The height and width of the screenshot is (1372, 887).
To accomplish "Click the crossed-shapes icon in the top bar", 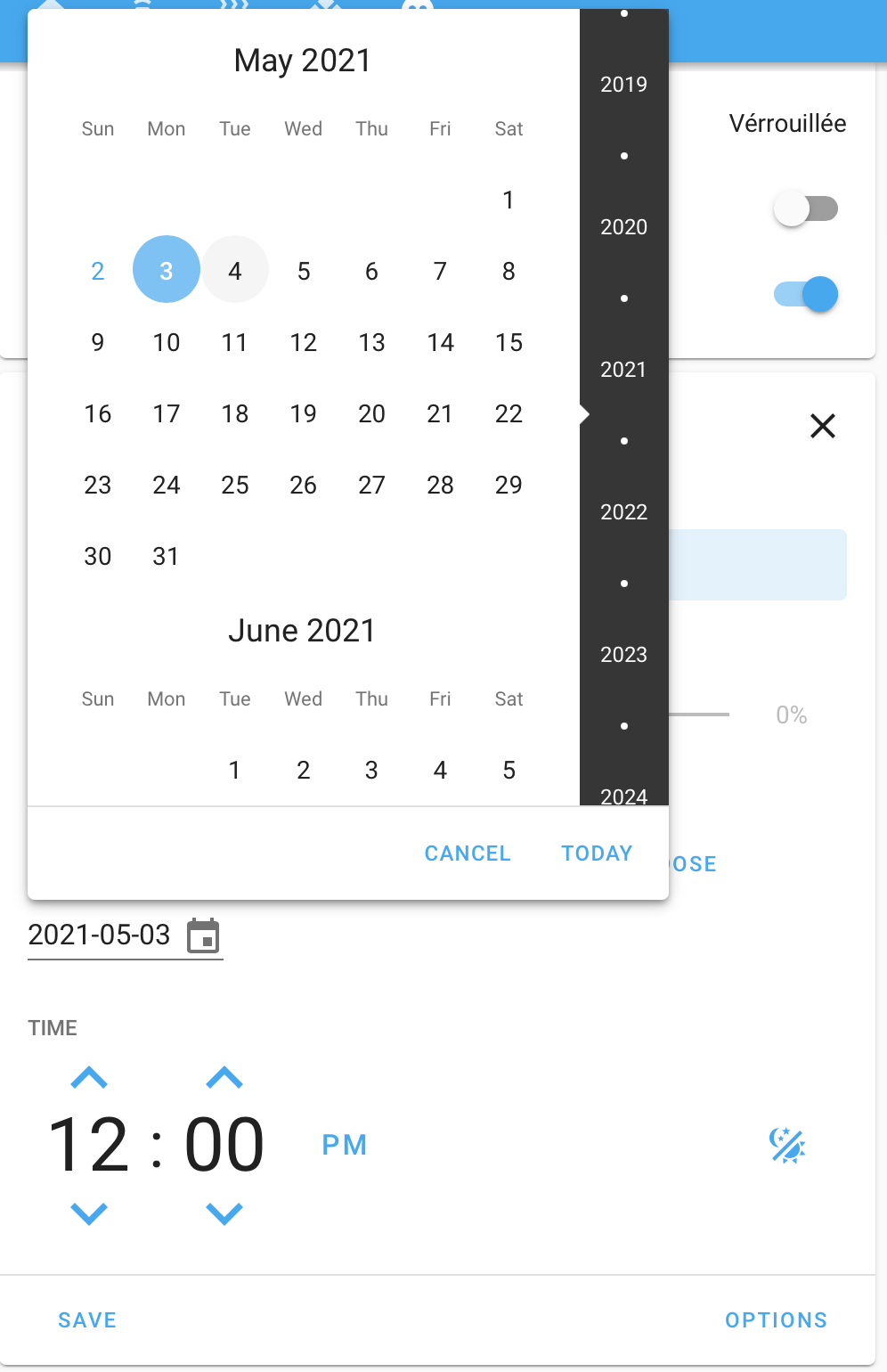I will tap(325, 7).
